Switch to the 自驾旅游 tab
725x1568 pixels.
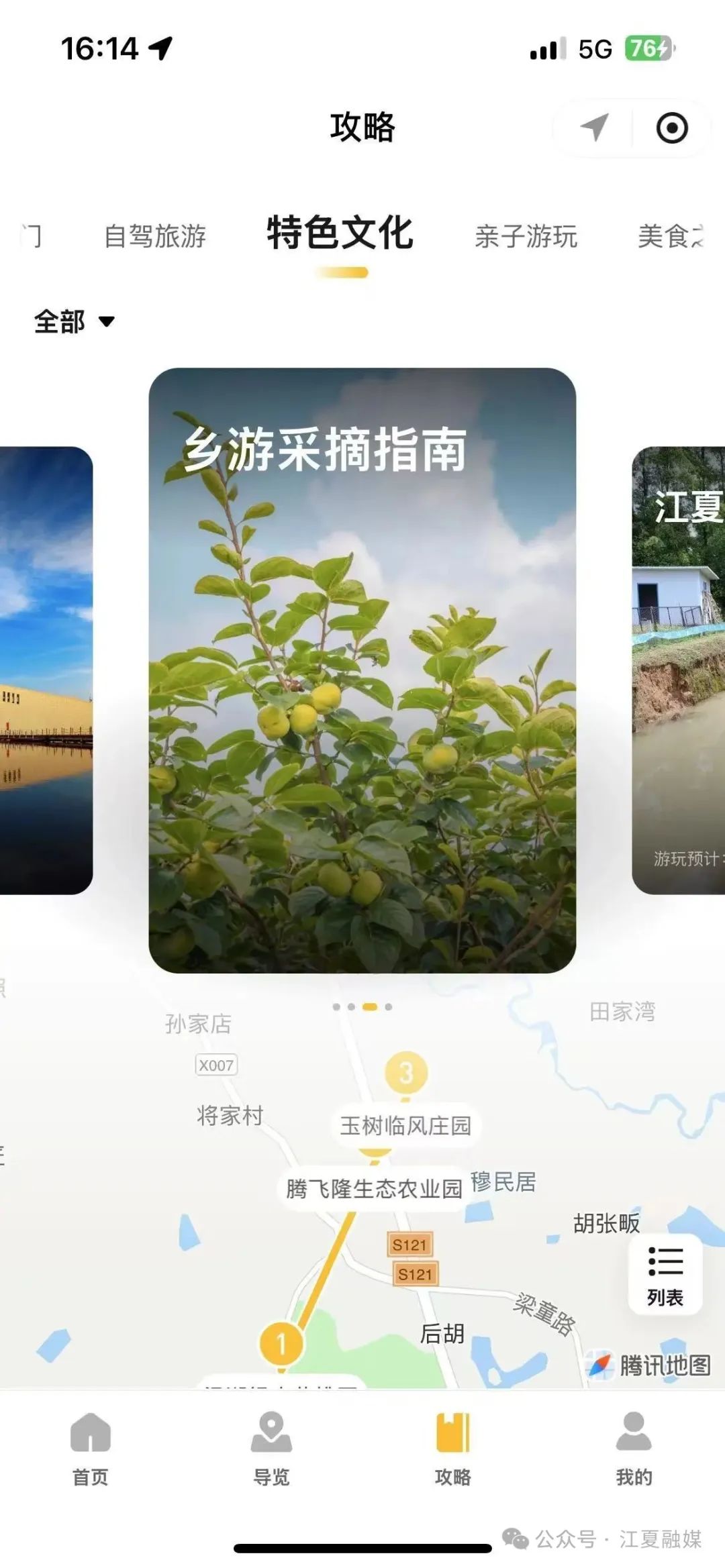pos(155,236)
